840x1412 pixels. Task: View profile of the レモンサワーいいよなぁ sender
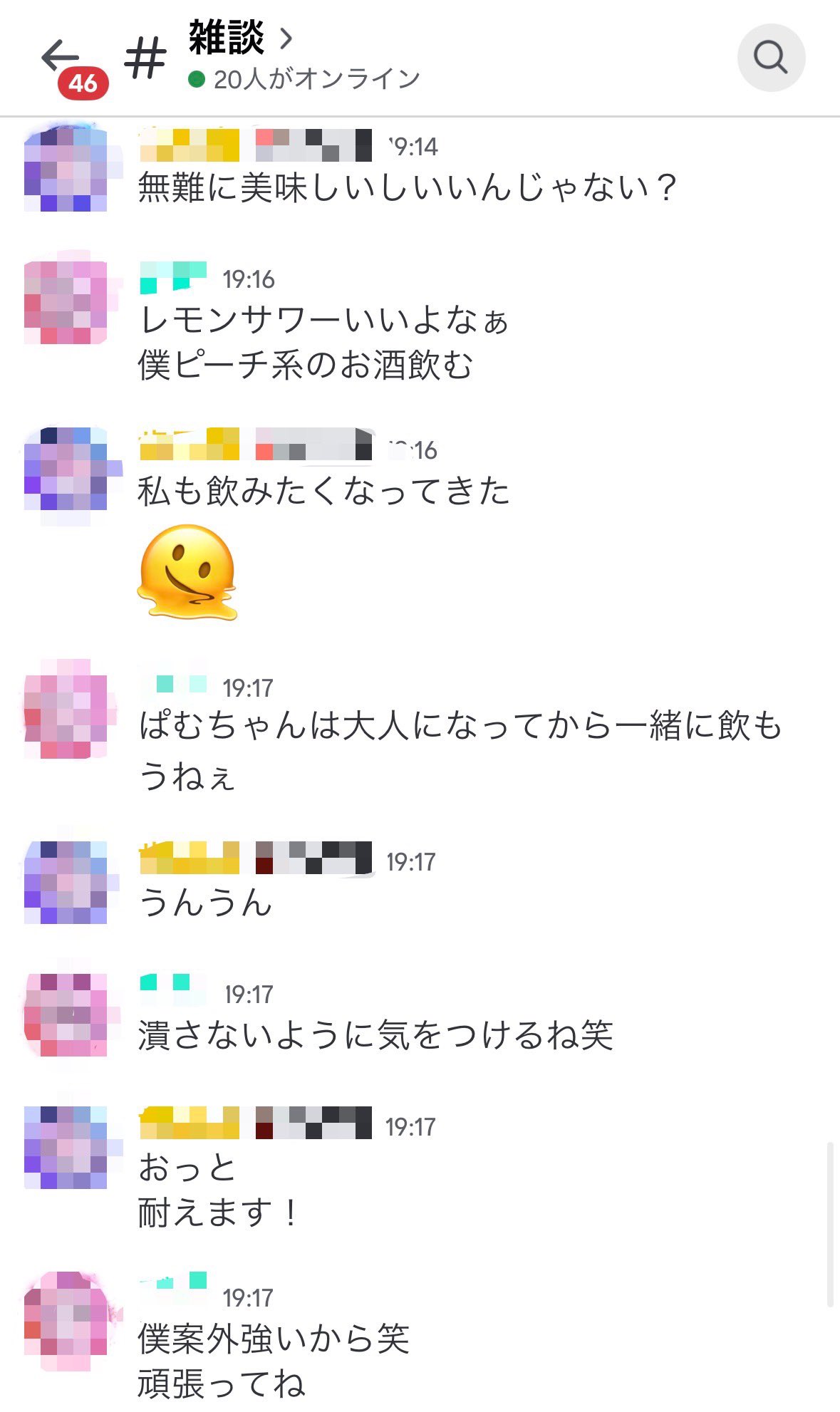[66, 302]
